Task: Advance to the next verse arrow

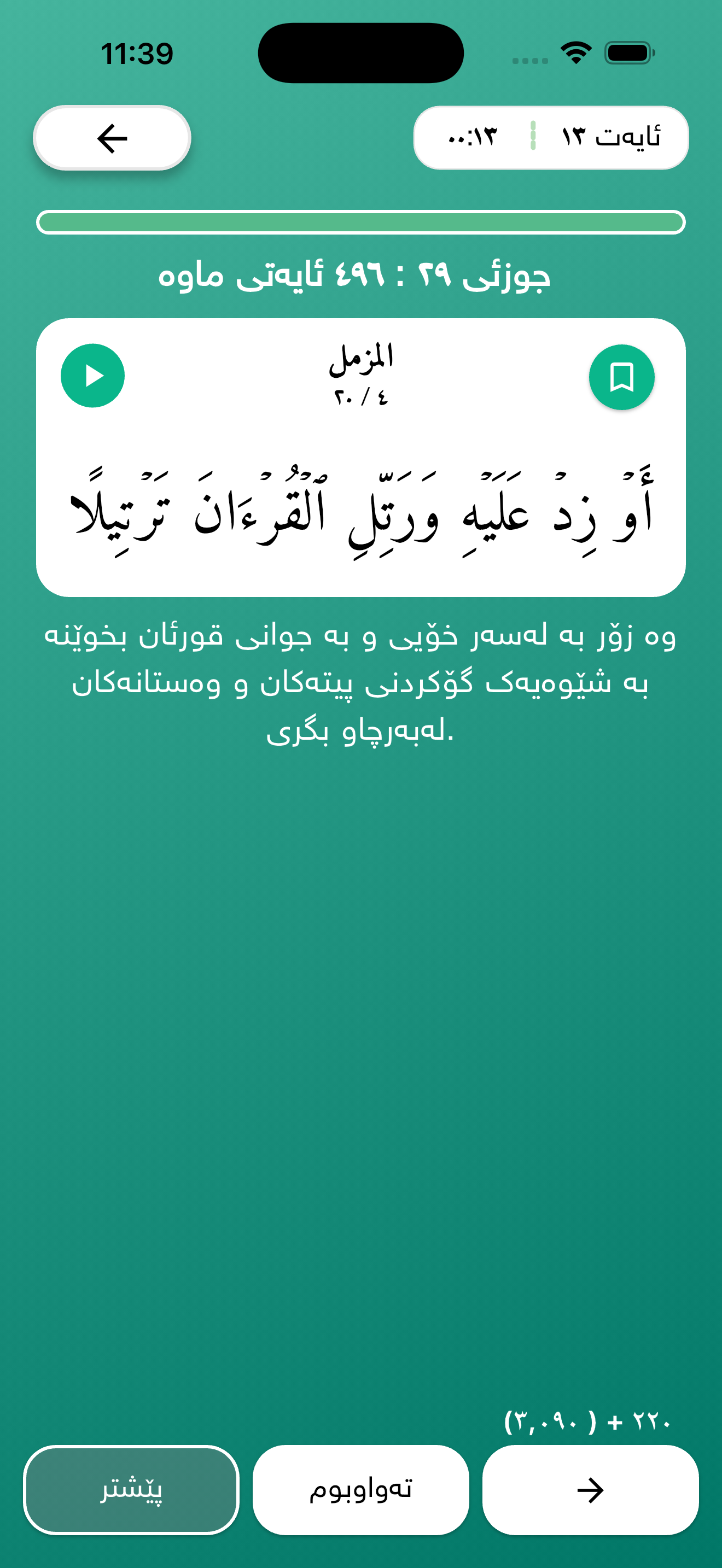Action: coord(590,1489)
